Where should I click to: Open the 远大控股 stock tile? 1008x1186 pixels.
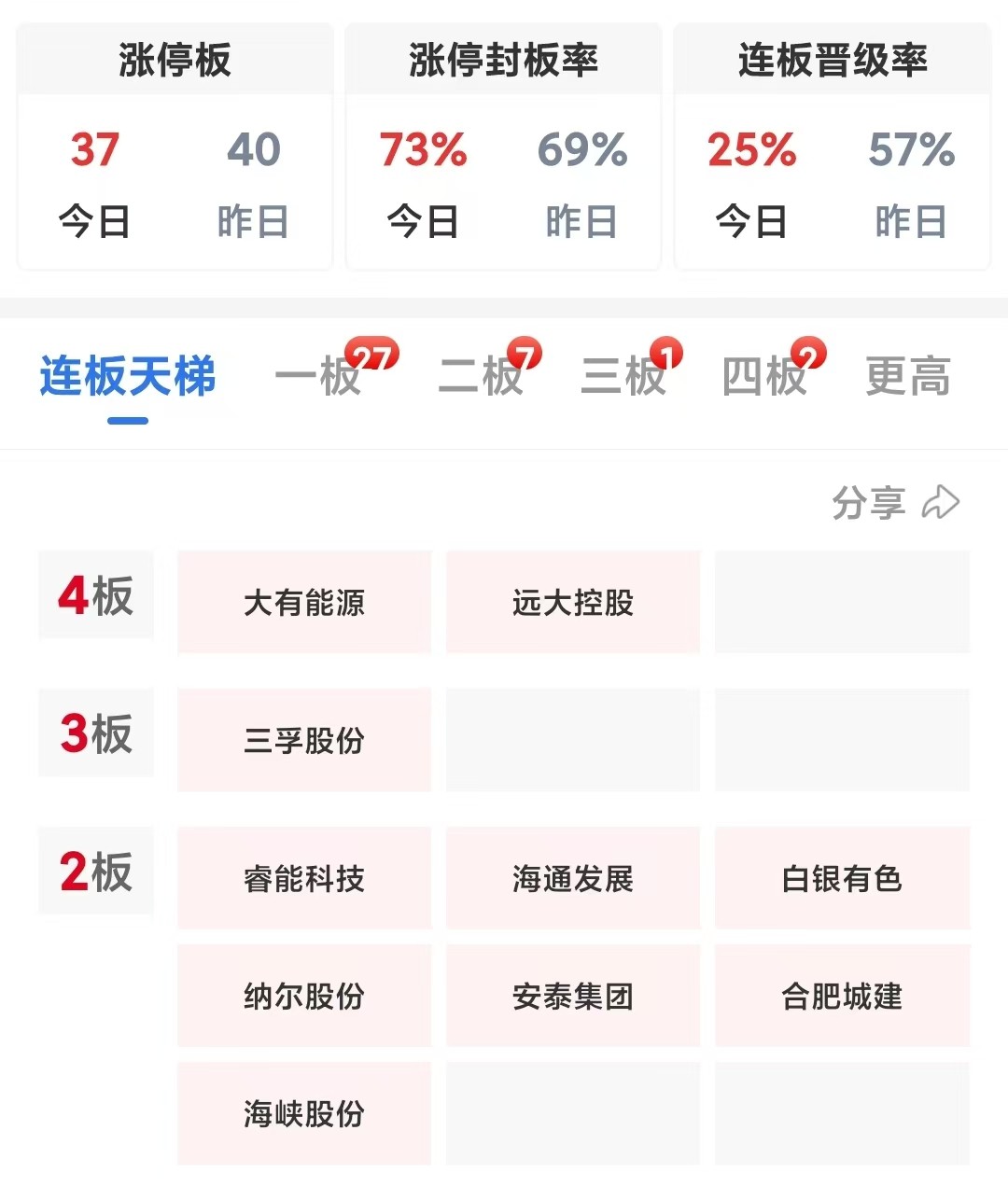pyautogui.click(x=573, y=602)
